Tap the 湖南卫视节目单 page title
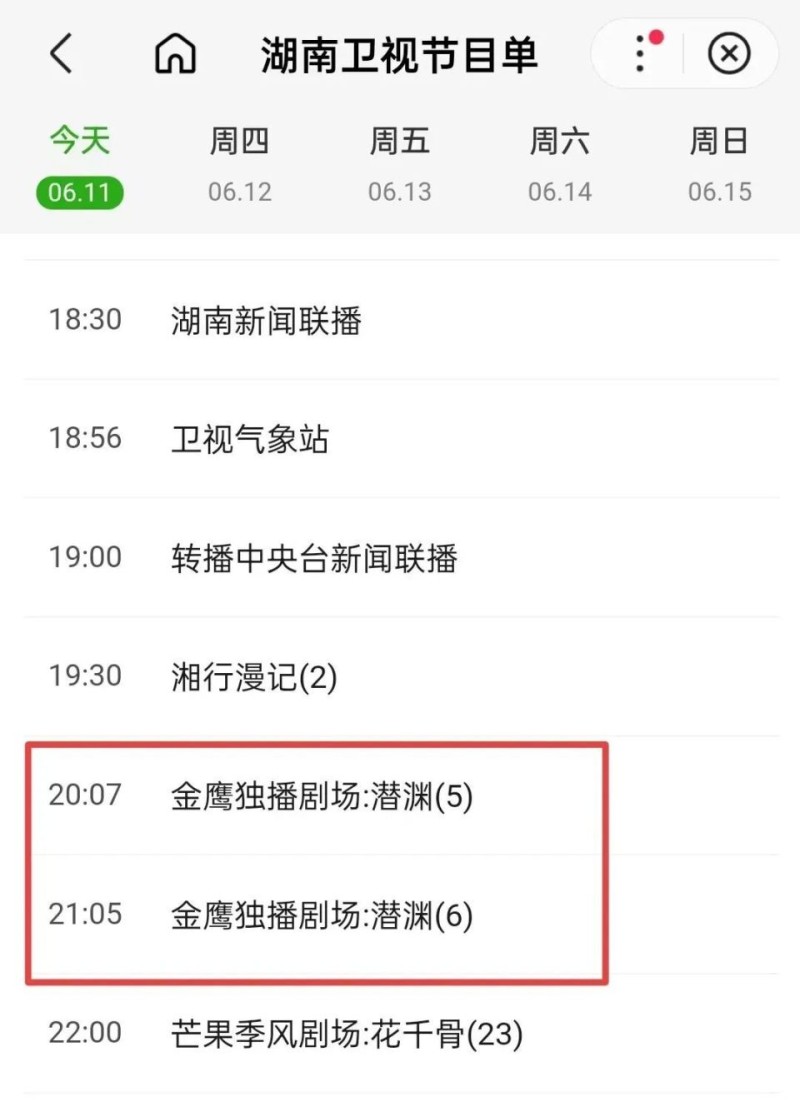 400,55
